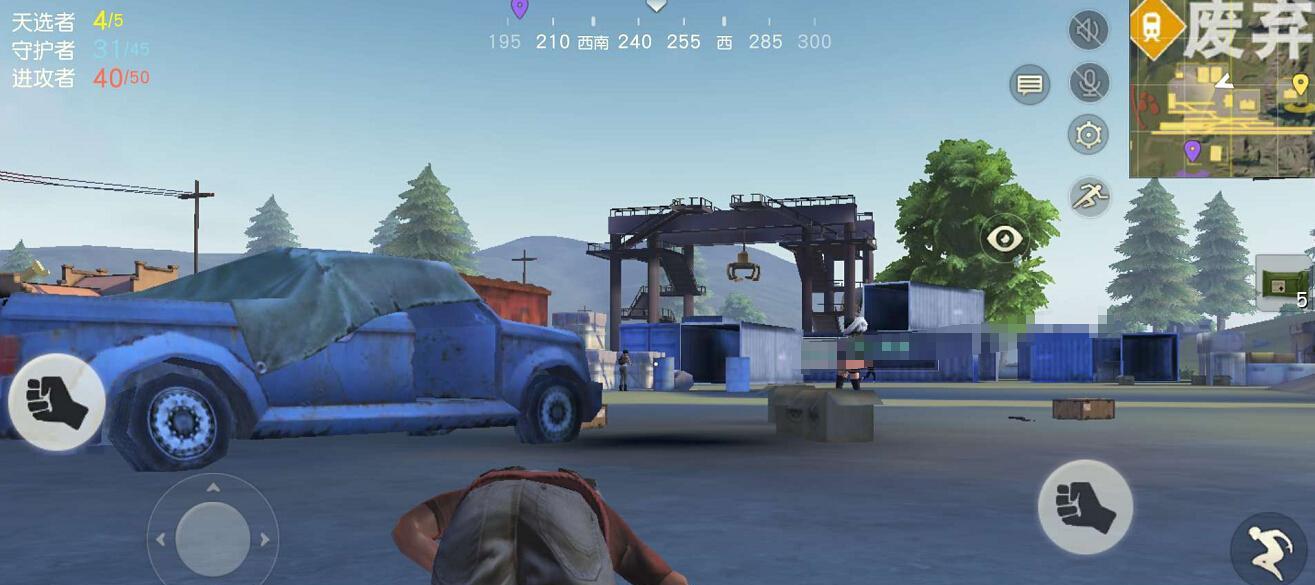
Task: Punch with the left fist button
Action: [56, 402]
